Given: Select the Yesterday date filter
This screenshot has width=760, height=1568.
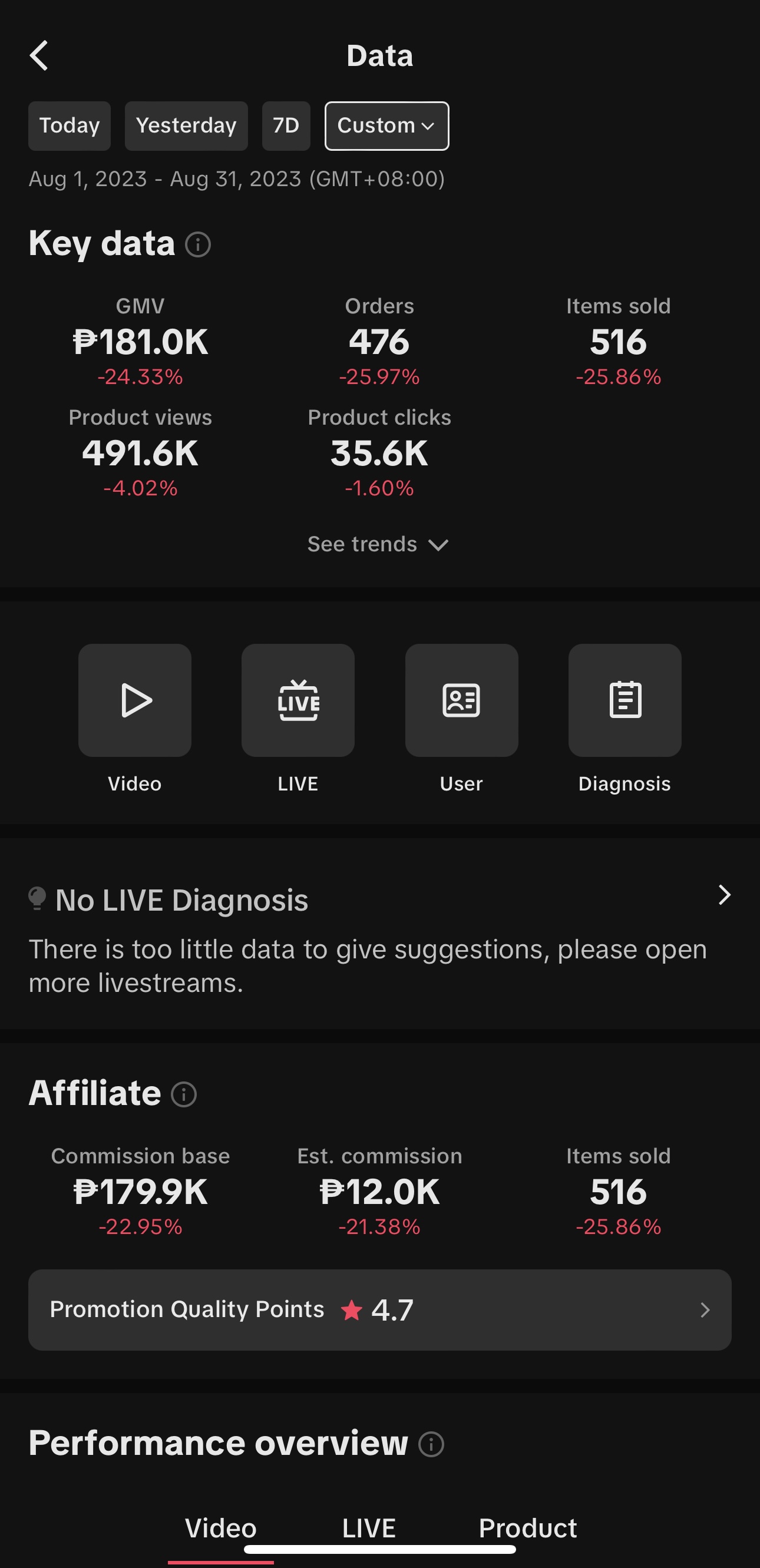Looking at the screenshot, I should (186, 126).
